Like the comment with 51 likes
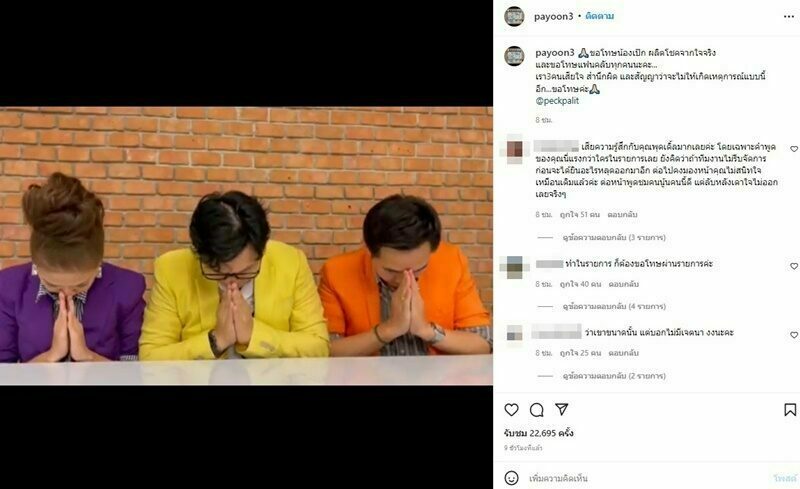The height and width of the screenshot is (489, 800). pos(794,149)
